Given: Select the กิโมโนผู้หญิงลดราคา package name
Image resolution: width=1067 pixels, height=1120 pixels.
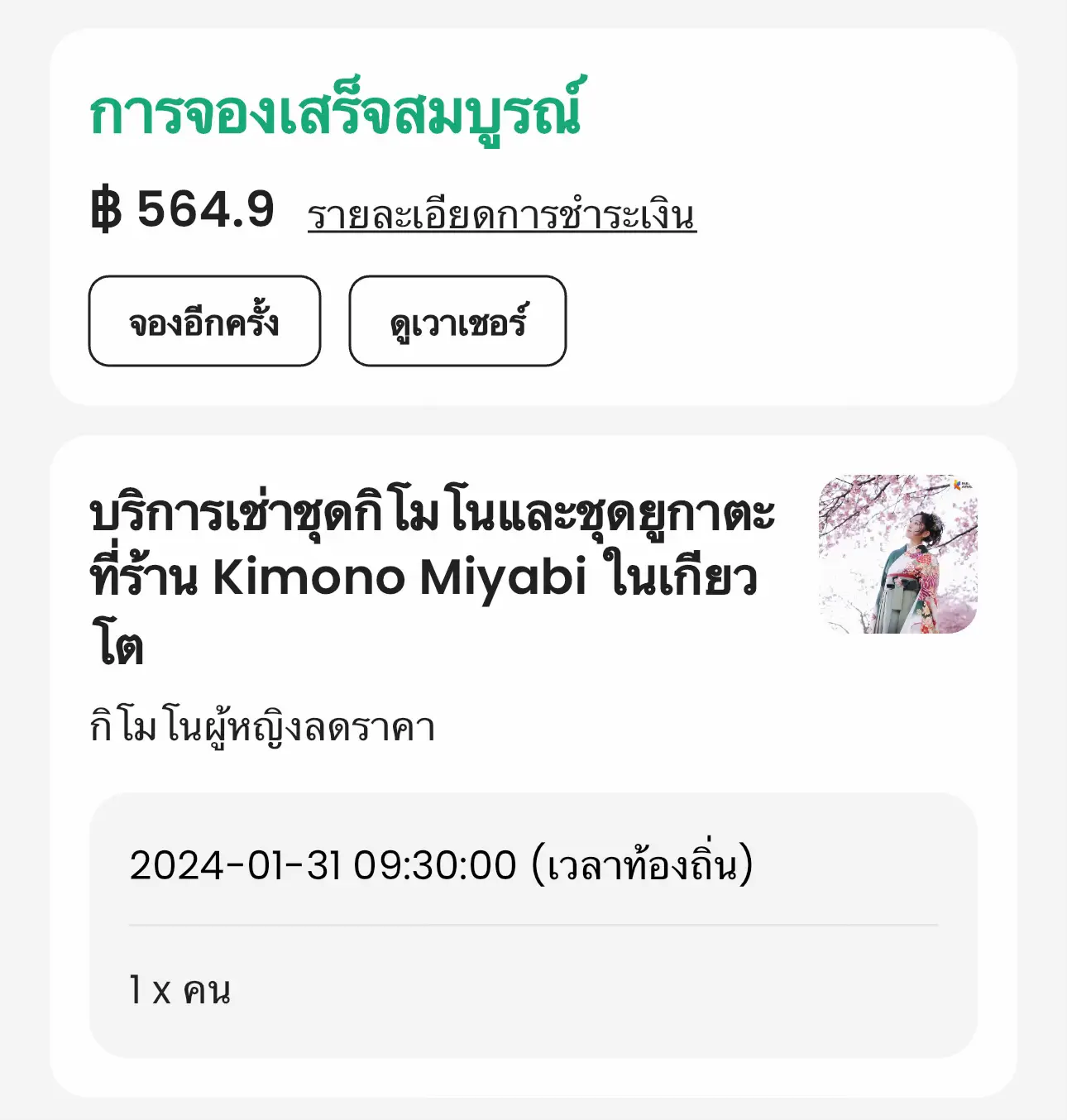Looking at the screenshot, I should pos(265,726).
